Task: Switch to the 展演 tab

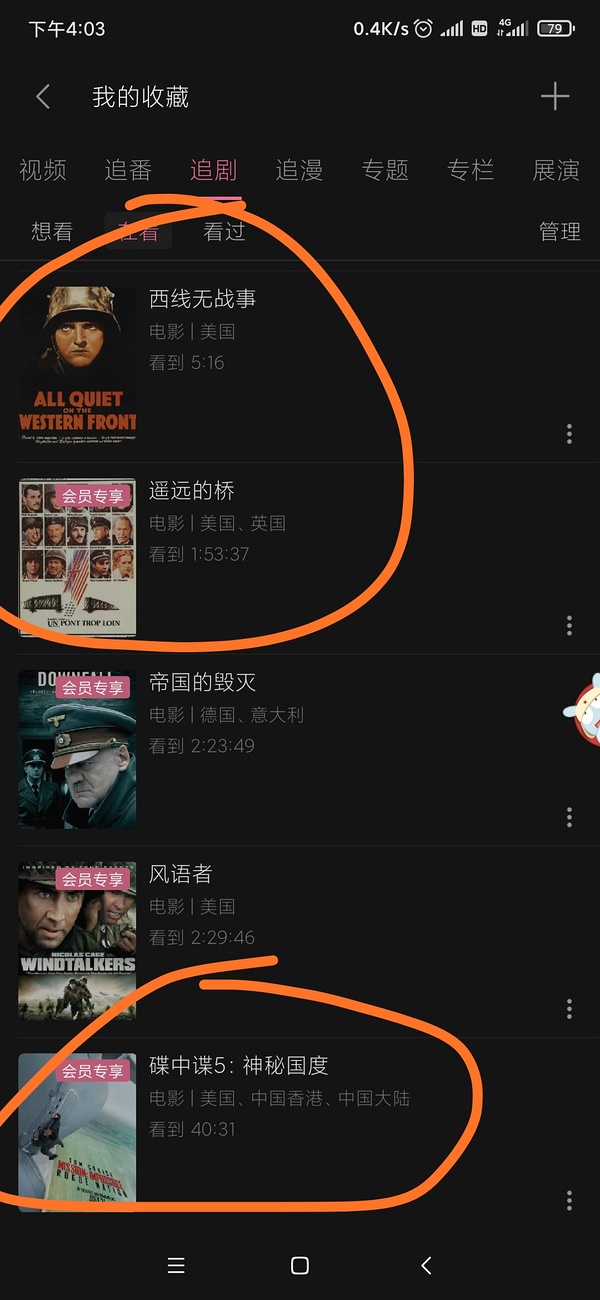Action: coord(555,171)
